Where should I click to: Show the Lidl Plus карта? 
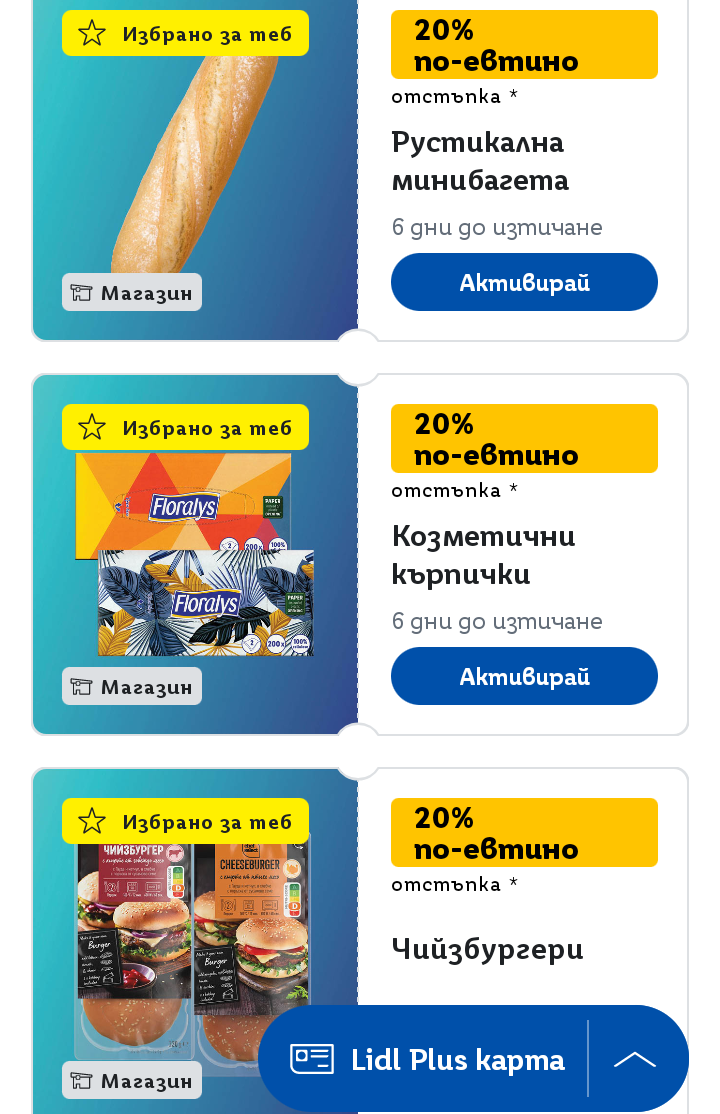[428, 1059]
